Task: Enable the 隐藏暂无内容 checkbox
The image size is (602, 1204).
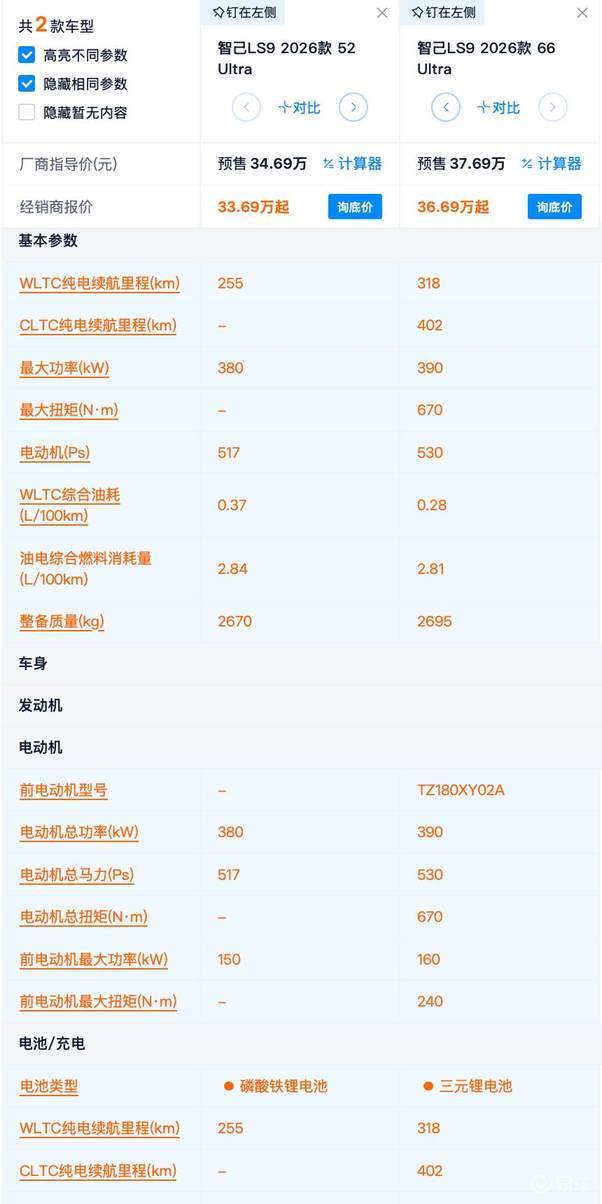Action: (27, 113)
